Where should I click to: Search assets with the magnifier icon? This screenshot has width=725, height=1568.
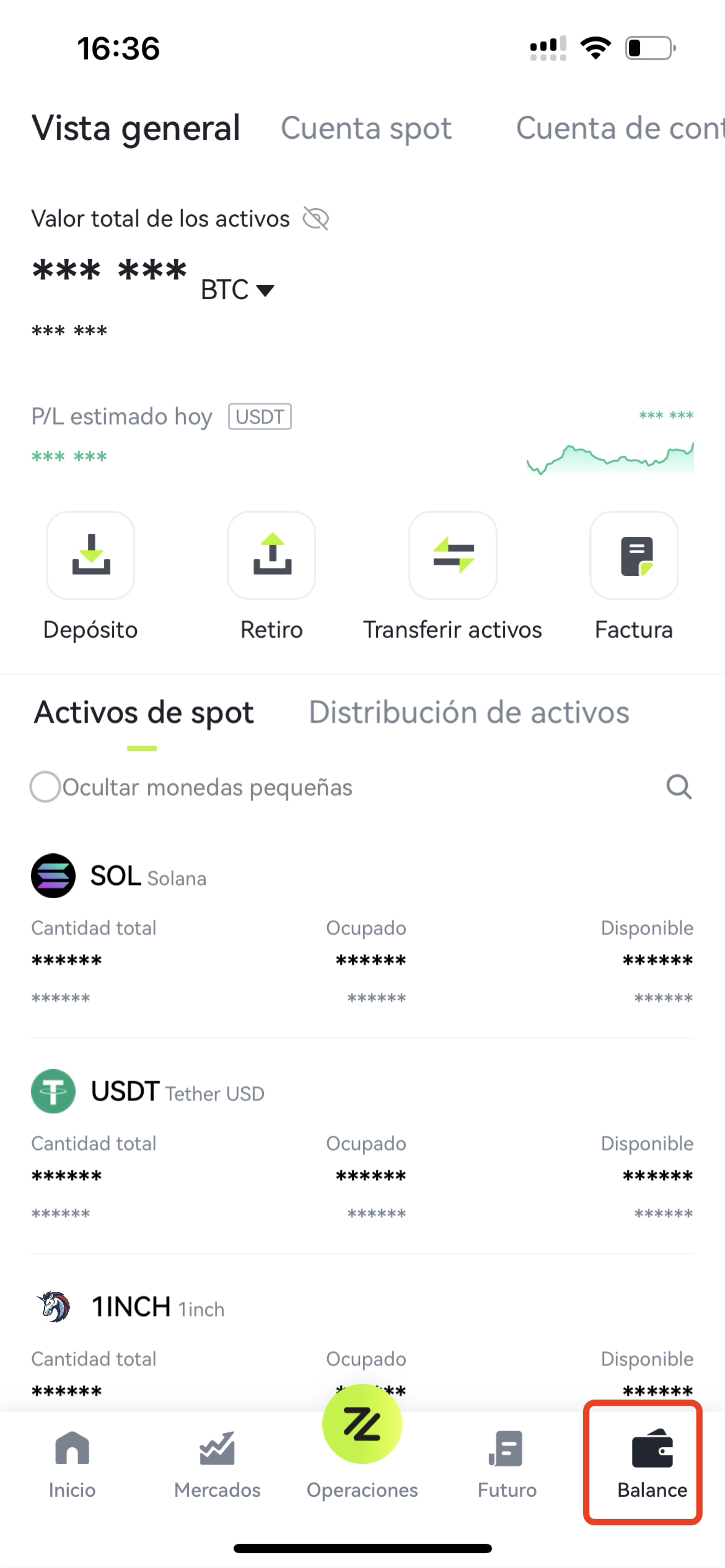tap(679, 787)
